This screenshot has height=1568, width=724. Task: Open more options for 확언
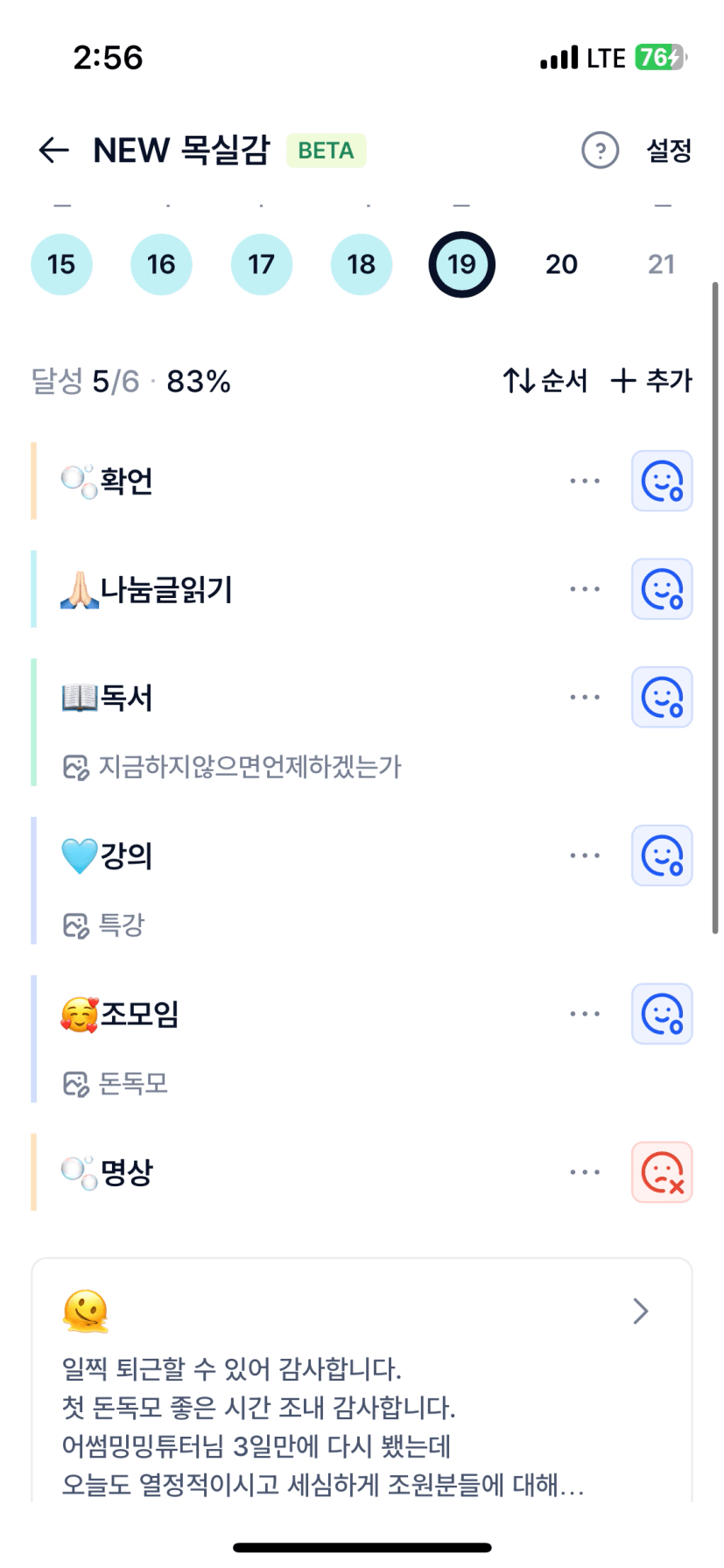(x=584, y=481)
